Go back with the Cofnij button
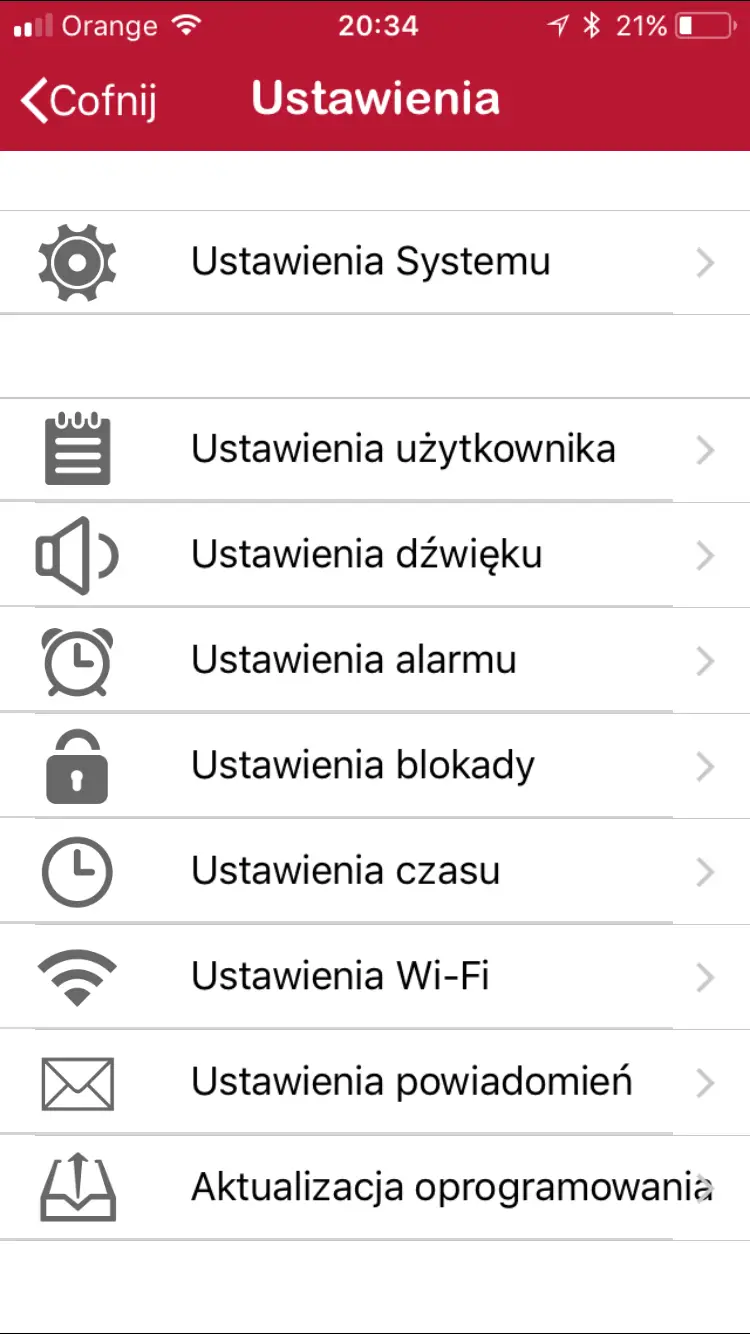 88,101
